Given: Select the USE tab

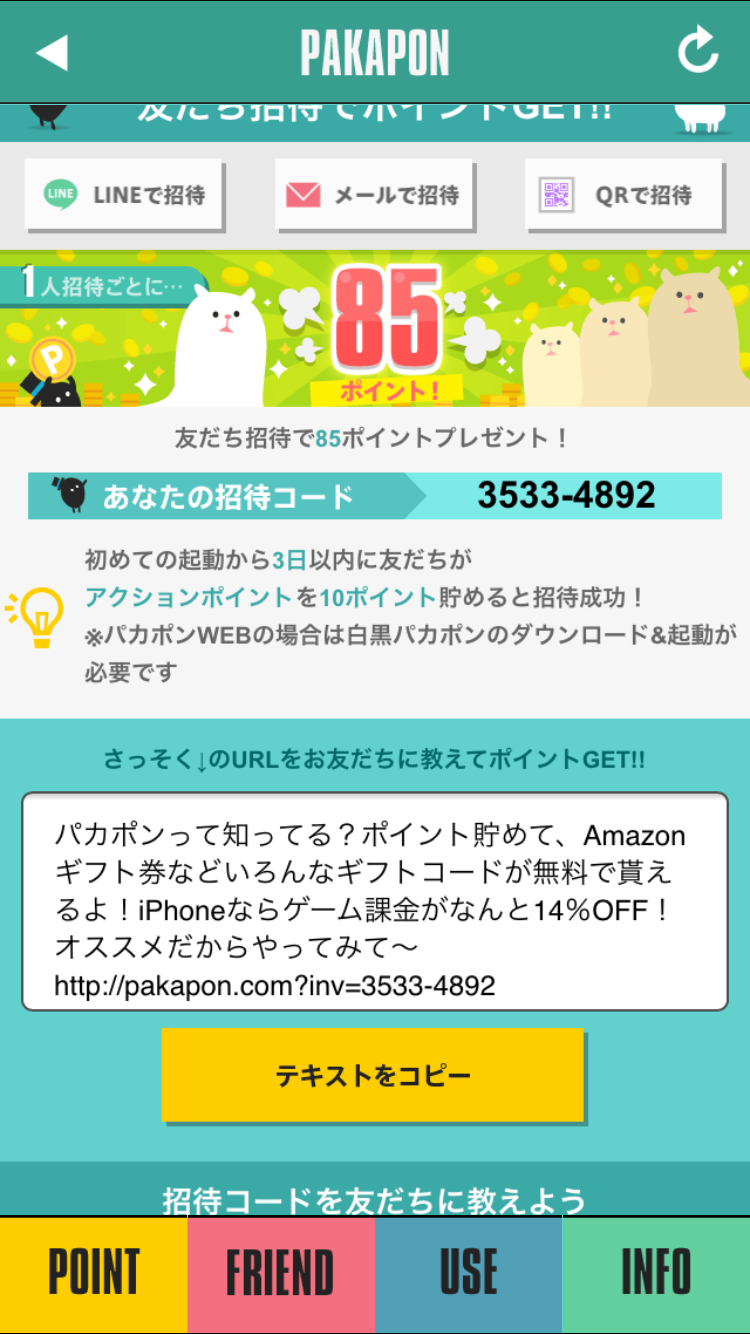Looking at the screenshot, I should click(468, 1274).
